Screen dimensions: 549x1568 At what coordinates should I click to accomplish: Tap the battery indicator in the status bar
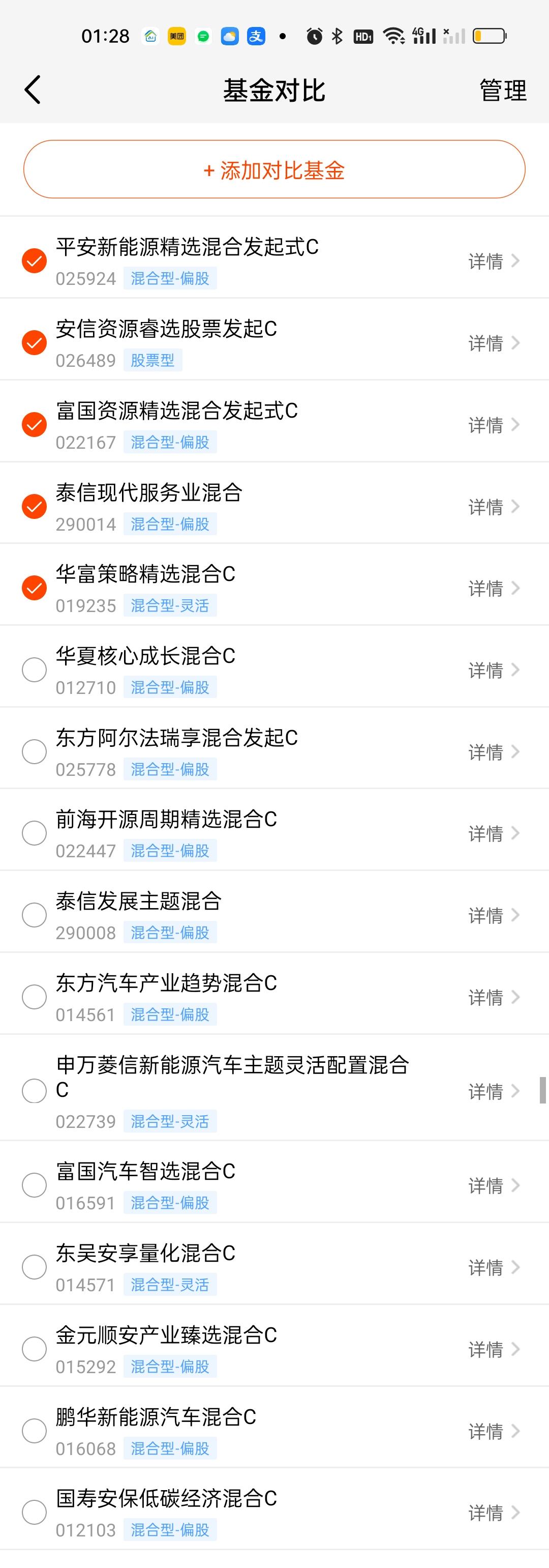(490, 36)
